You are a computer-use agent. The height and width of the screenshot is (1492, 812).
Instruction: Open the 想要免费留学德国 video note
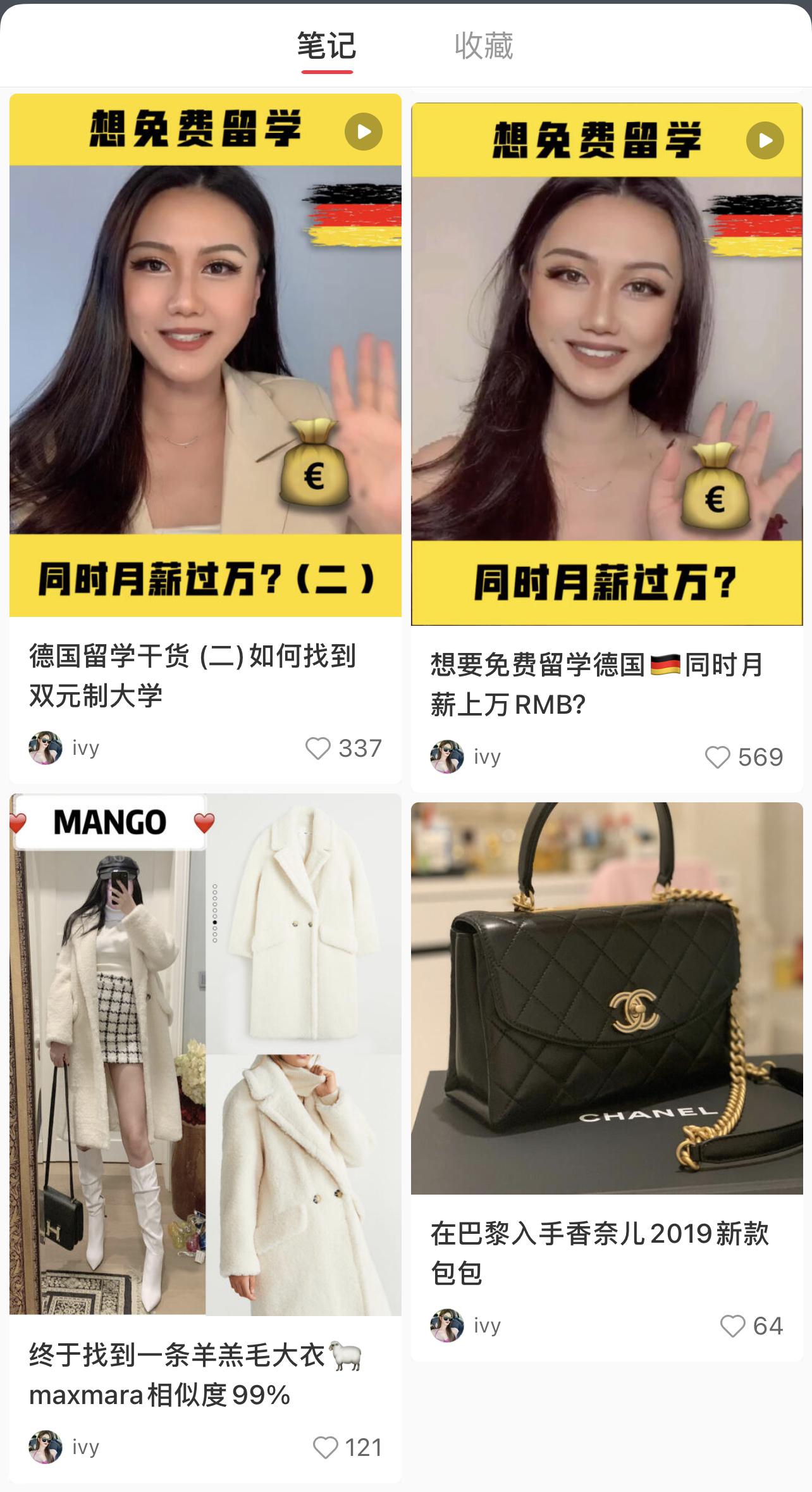point(606,364)
